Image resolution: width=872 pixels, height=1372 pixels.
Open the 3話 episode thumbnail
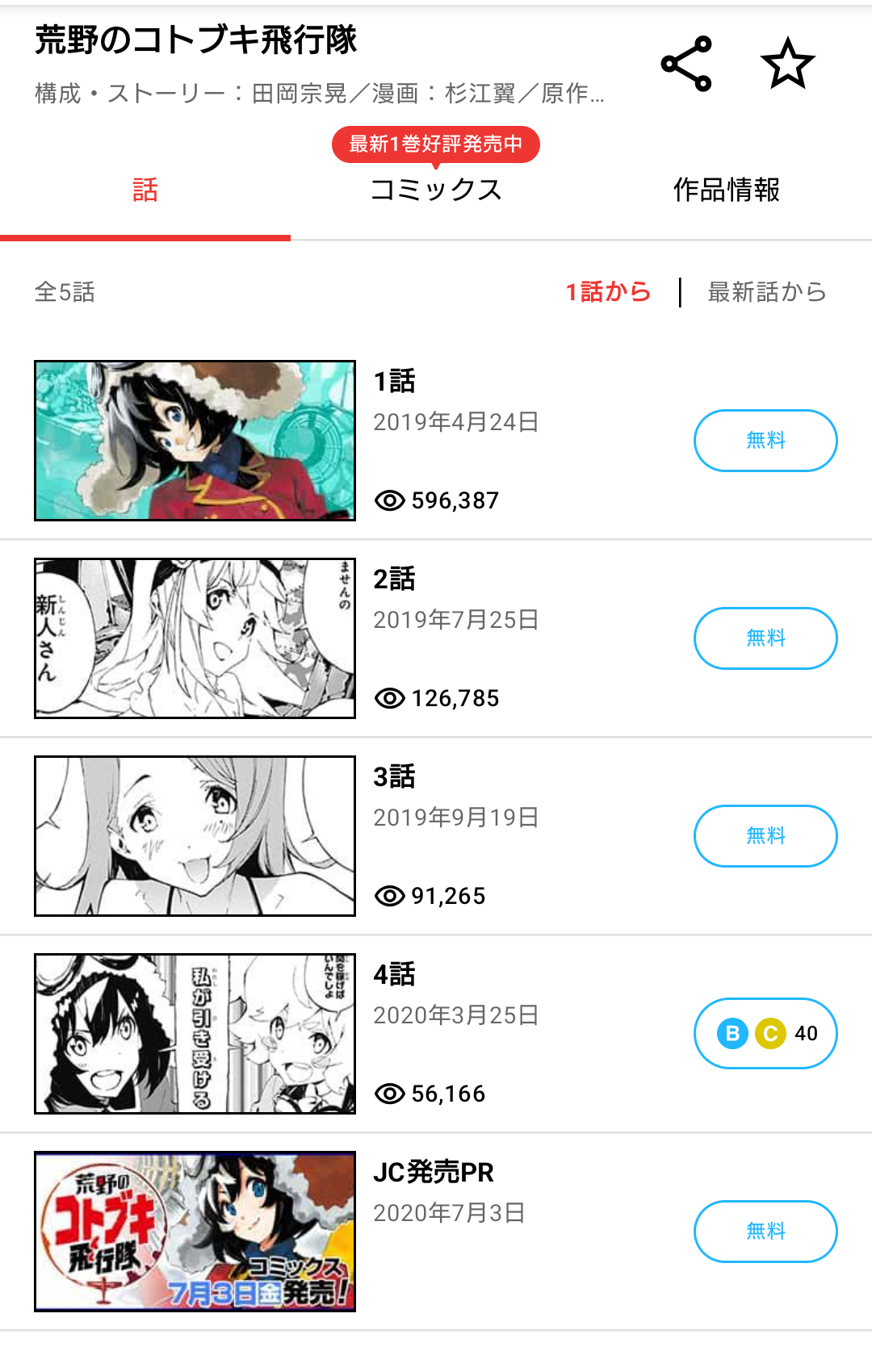[195, 836]
